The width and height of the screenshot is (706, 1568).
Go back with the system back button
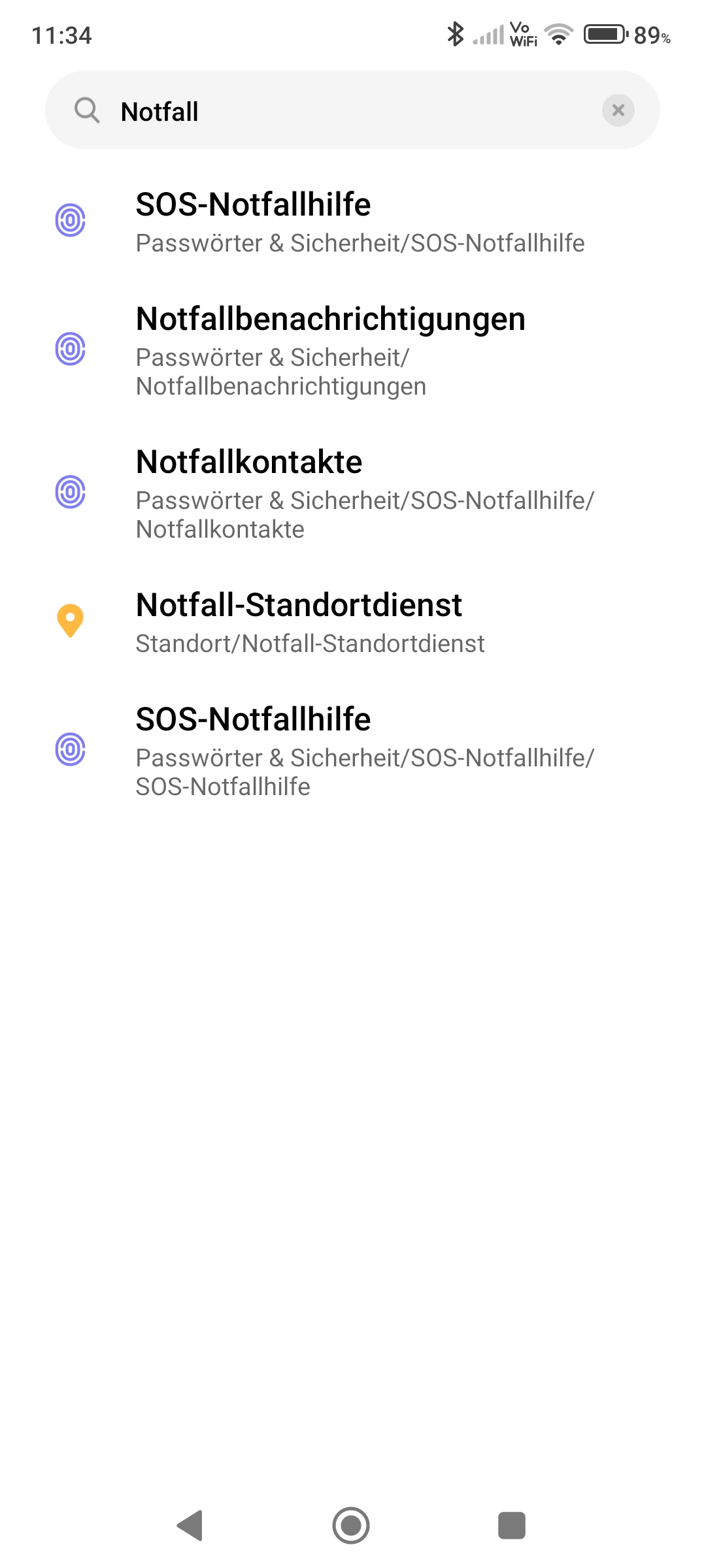(x=190, y=1525)
